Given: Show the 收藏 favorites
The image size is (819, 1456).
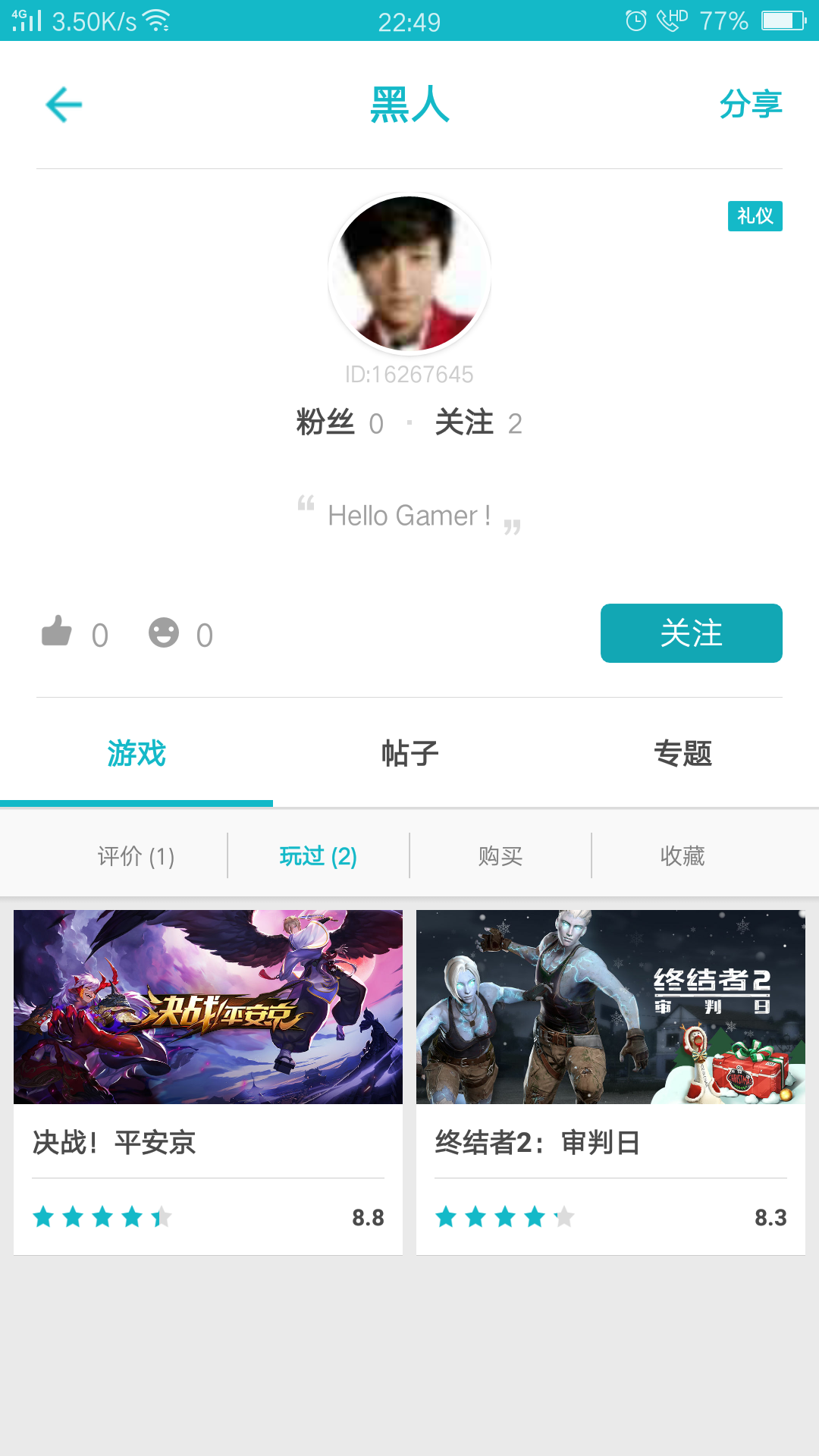Looking at the screenshot, I should point(682,856).
